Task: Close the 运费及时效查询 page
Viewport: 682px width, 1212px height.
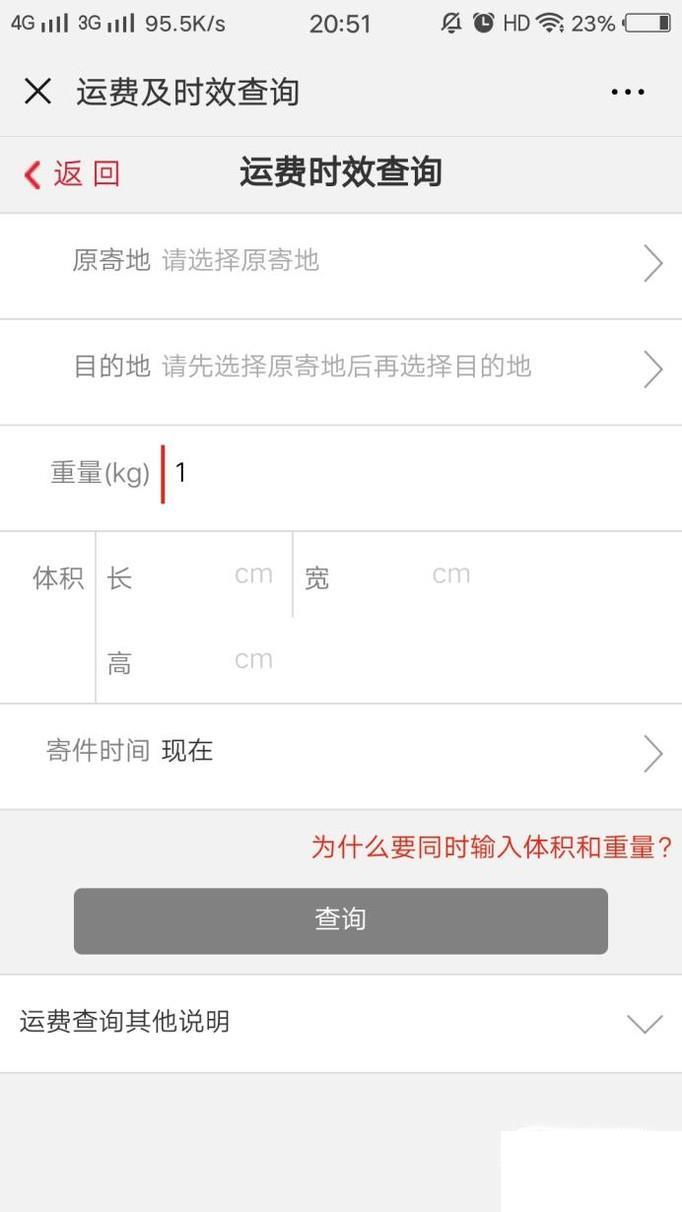Action: click(x=38, y=92)
